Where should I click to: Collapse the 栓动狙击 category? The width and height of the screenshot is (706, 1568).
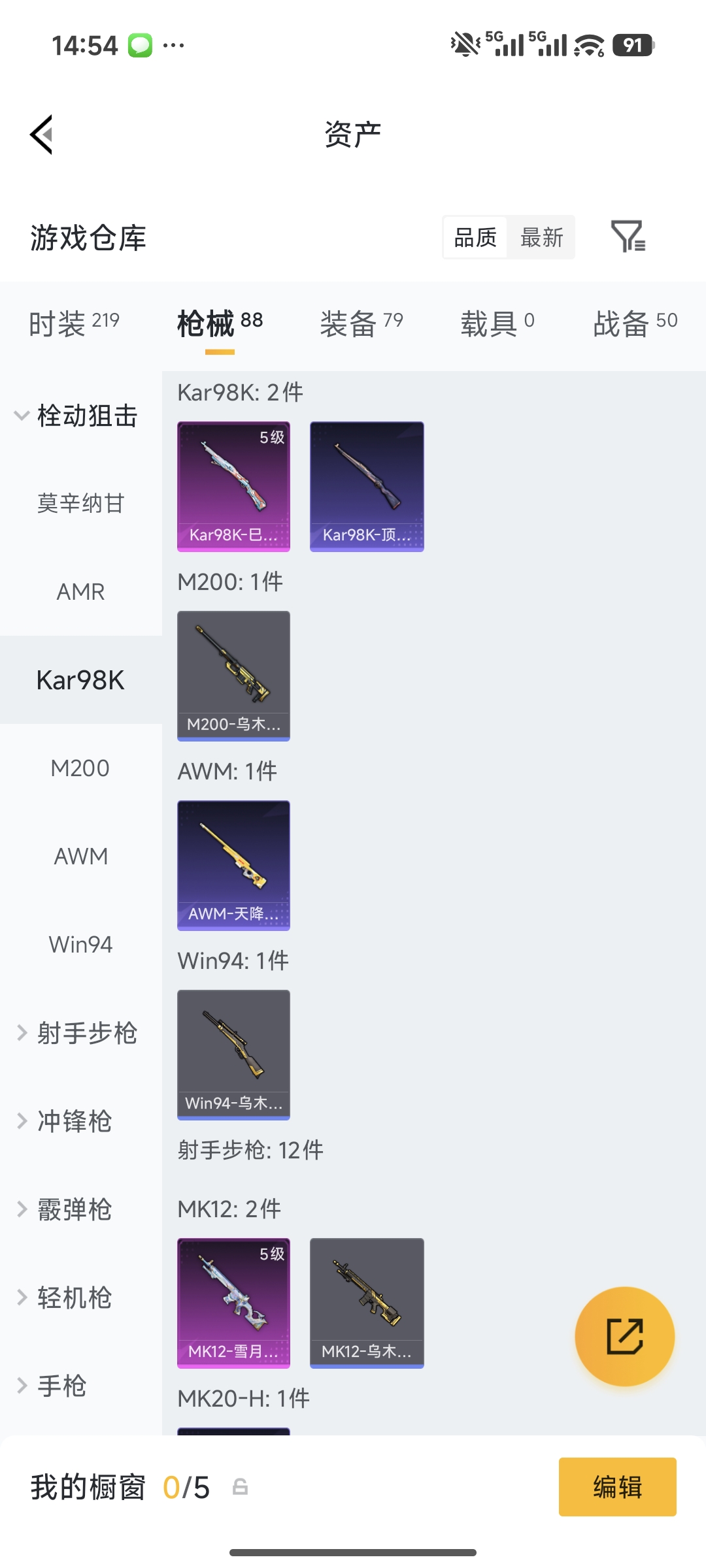[78, 416]
